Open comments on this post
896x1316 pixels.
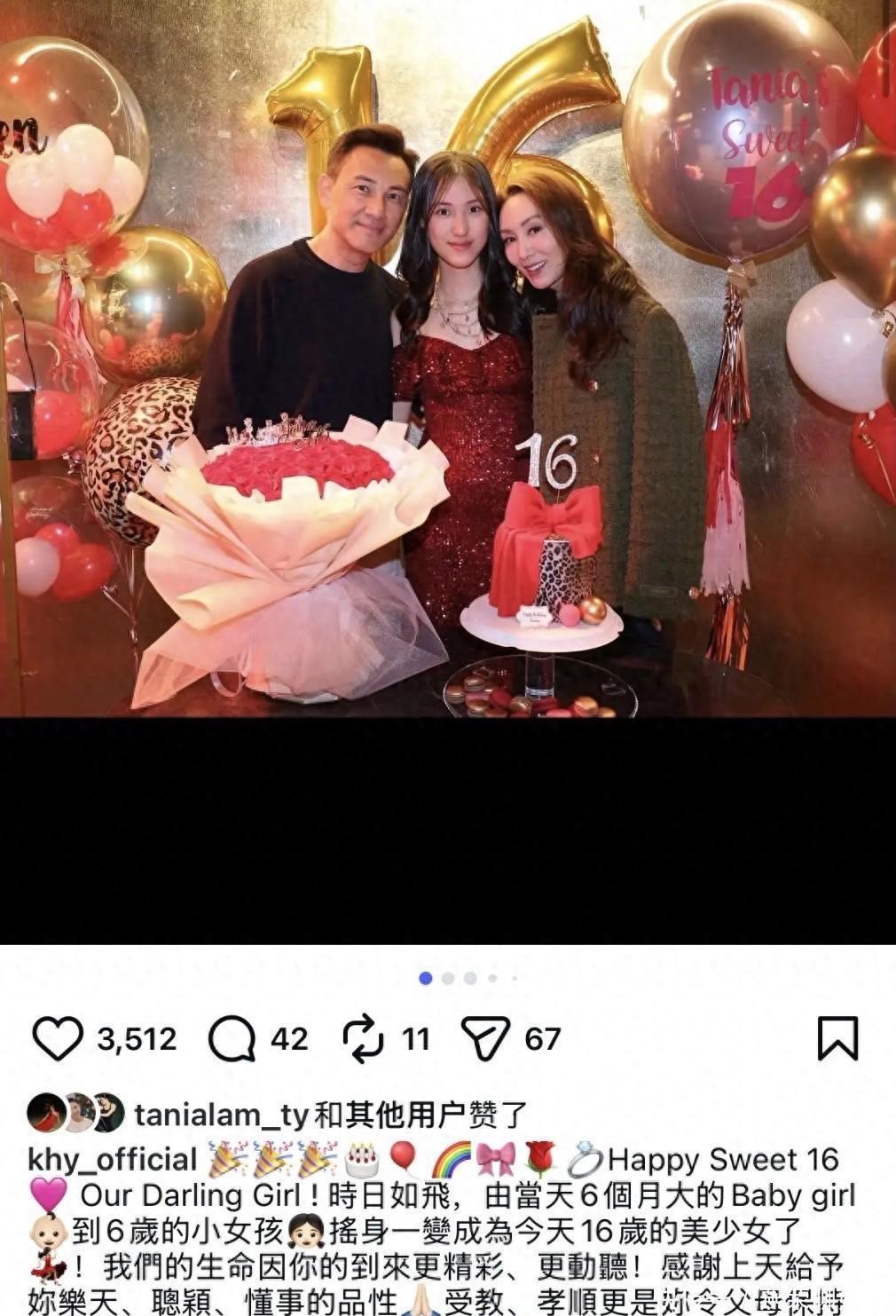tap(232, 1039)
